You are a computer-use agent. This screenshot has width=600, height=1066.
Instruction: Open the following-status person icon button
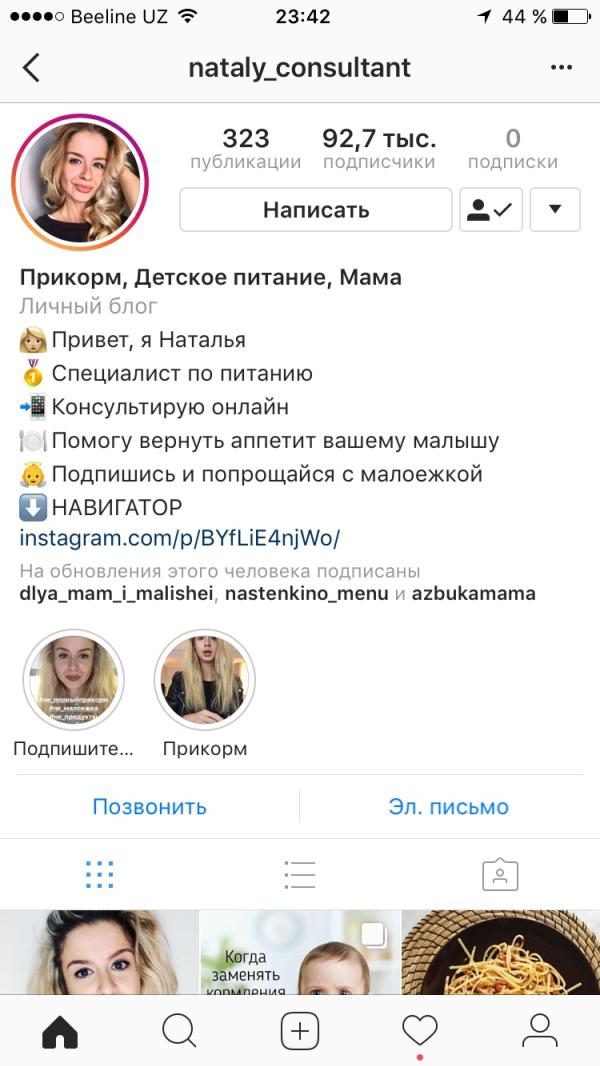[x=491, y=210]
